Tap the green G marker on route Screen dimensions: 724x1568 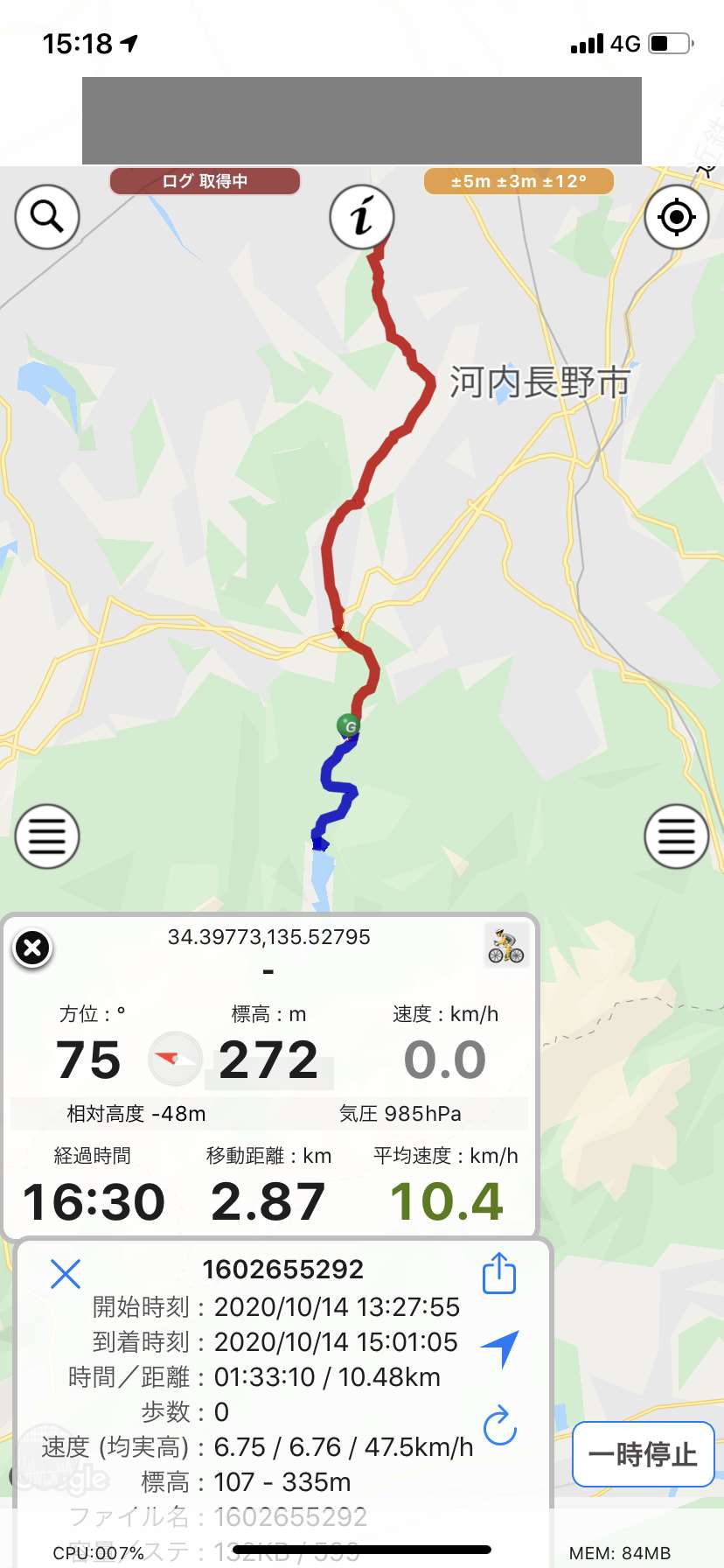click(349, 725)
